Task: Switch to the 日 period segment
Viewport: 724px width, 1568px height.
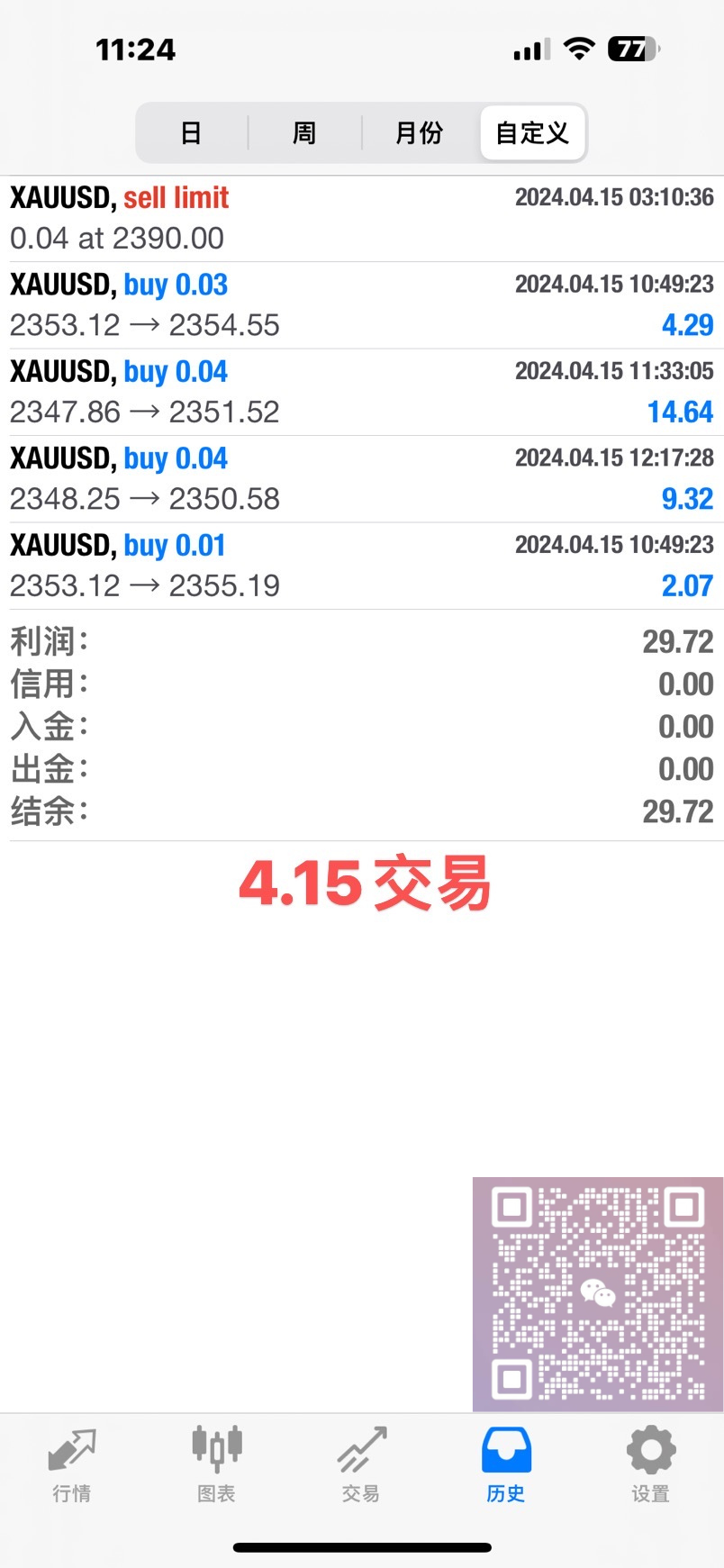Action: [x=191, y=133]
